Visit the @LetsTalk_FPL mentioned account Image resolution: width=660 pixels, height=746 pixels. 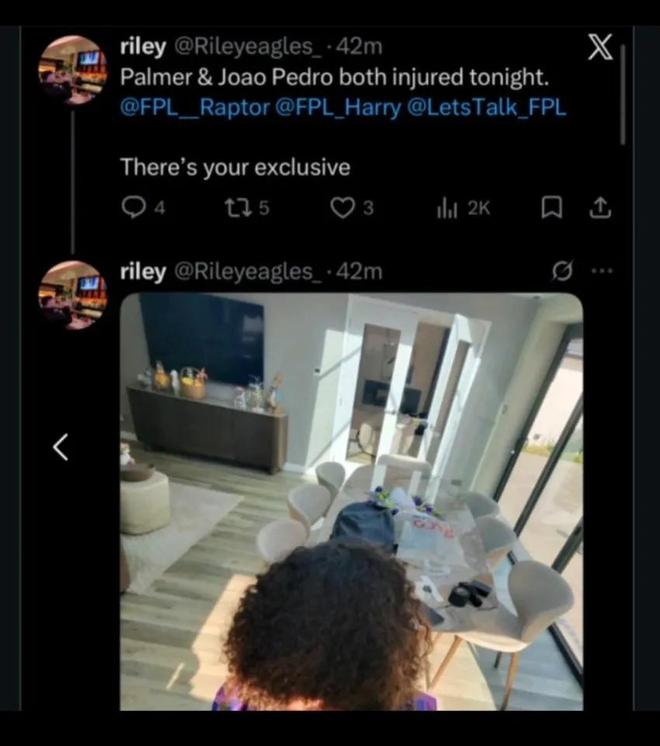coord(487,108)
